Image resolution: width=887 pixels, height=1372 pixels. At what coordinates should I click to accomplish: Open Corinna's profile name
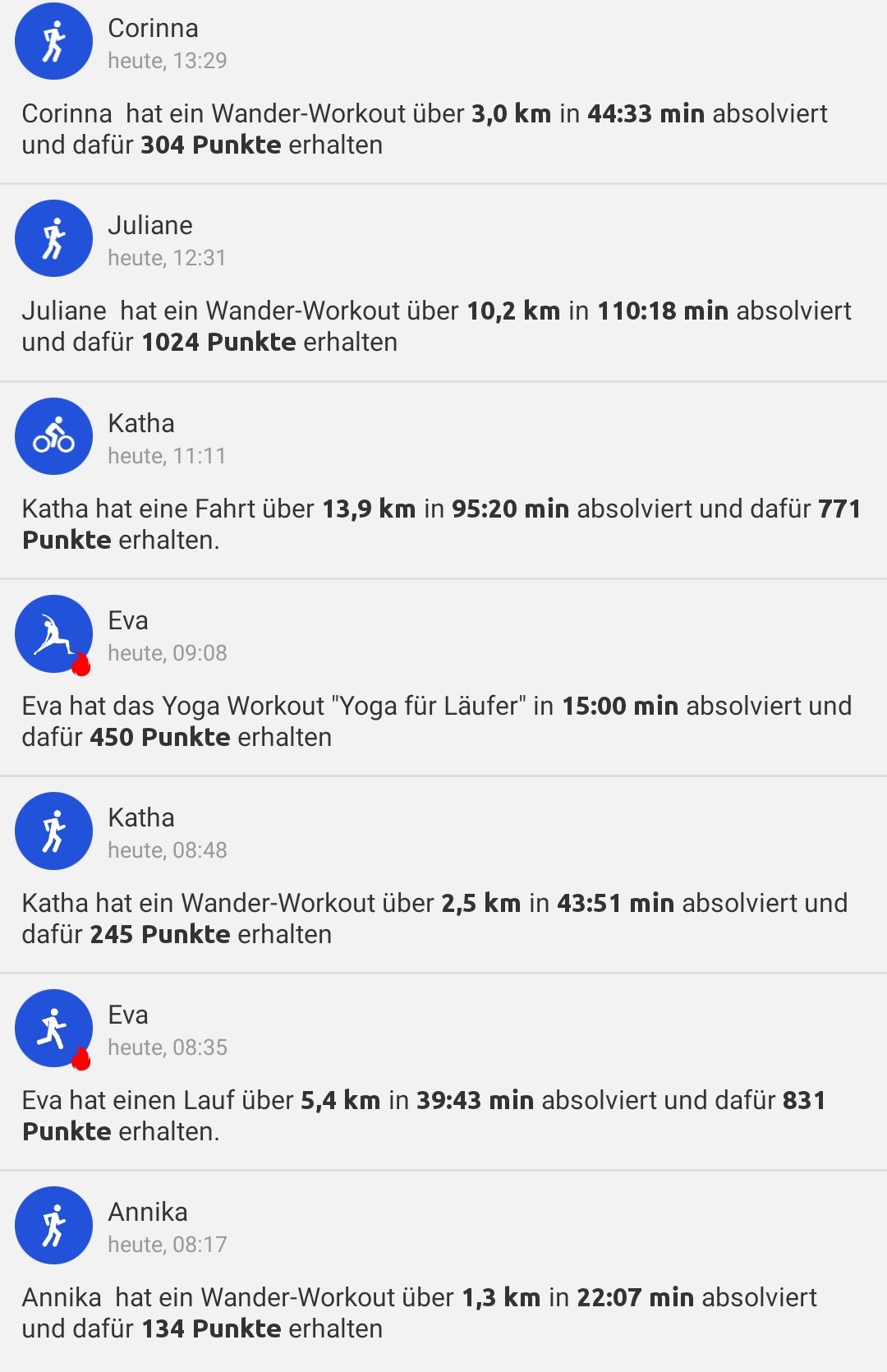point(153,27)
